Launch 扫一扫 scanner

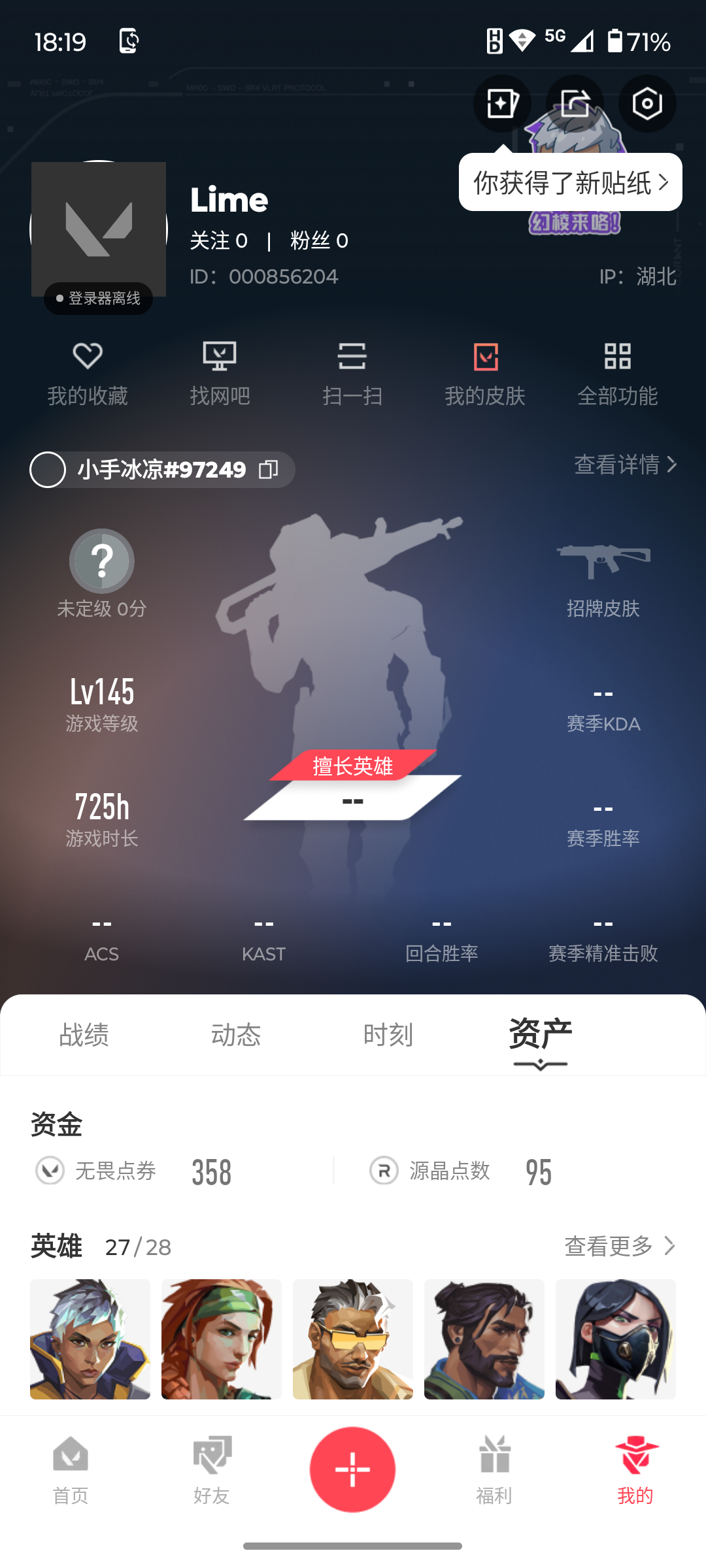(x=352, y=373)
